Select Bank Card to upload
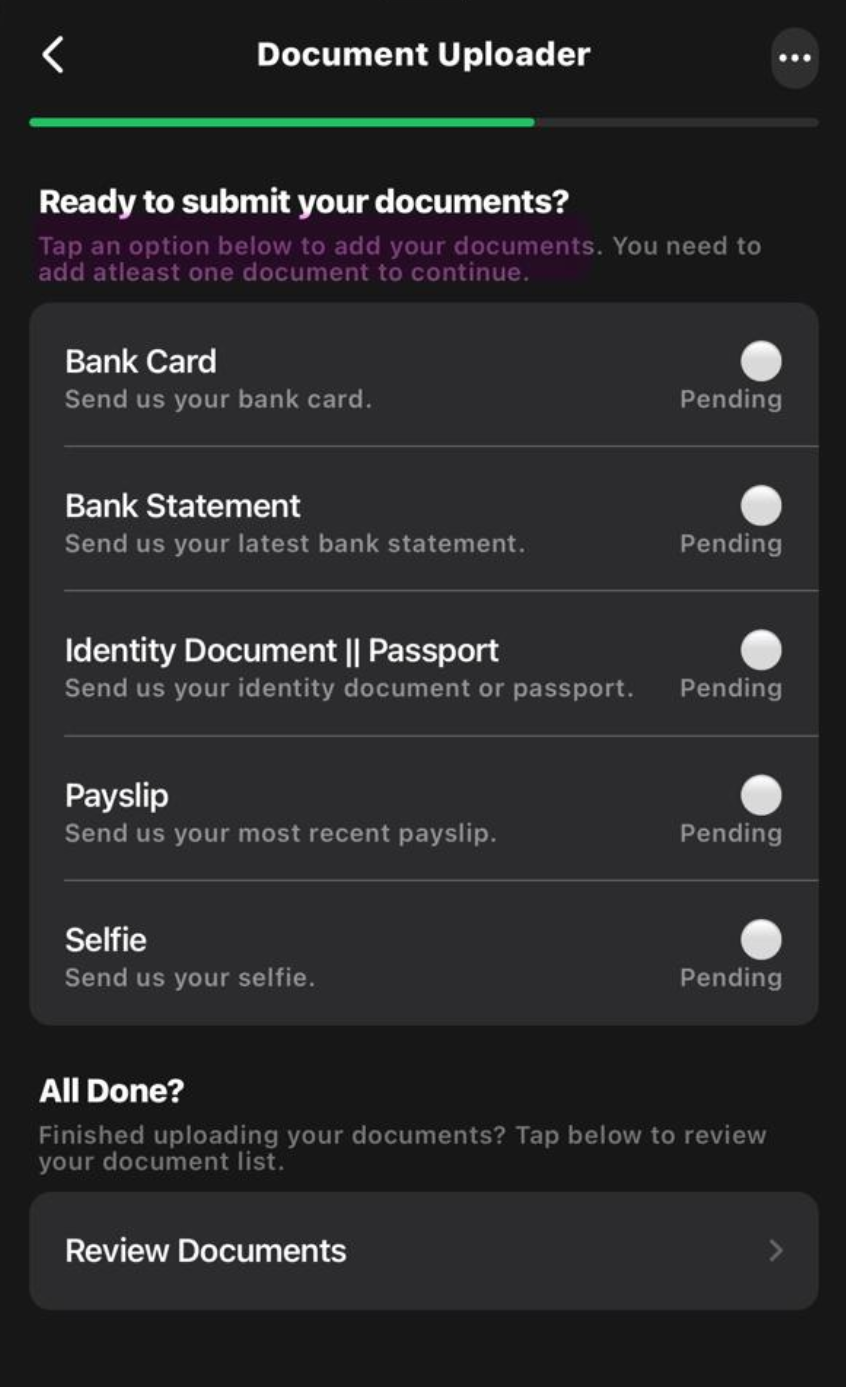This screenshot has width=846, height=1387. (423, 378)
